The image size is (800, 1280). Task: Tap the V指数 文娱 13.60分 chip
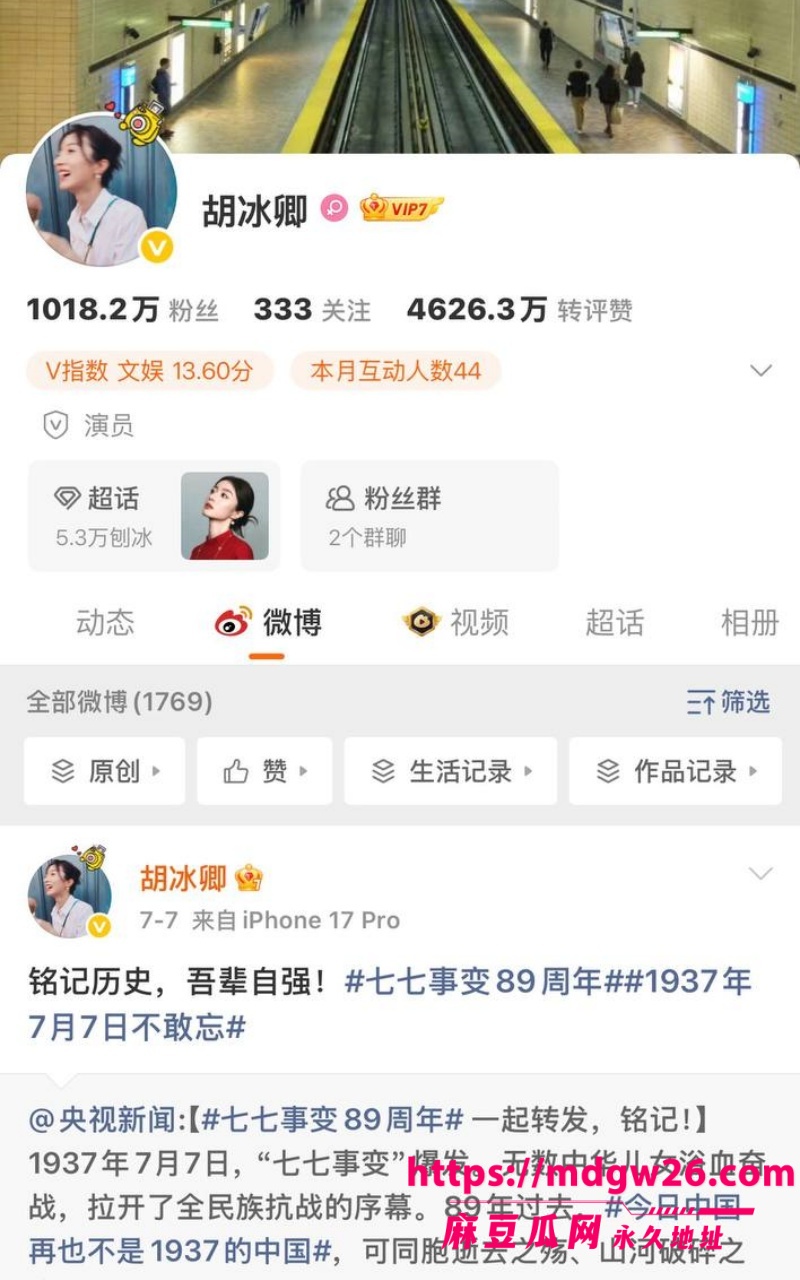(150, 371)
